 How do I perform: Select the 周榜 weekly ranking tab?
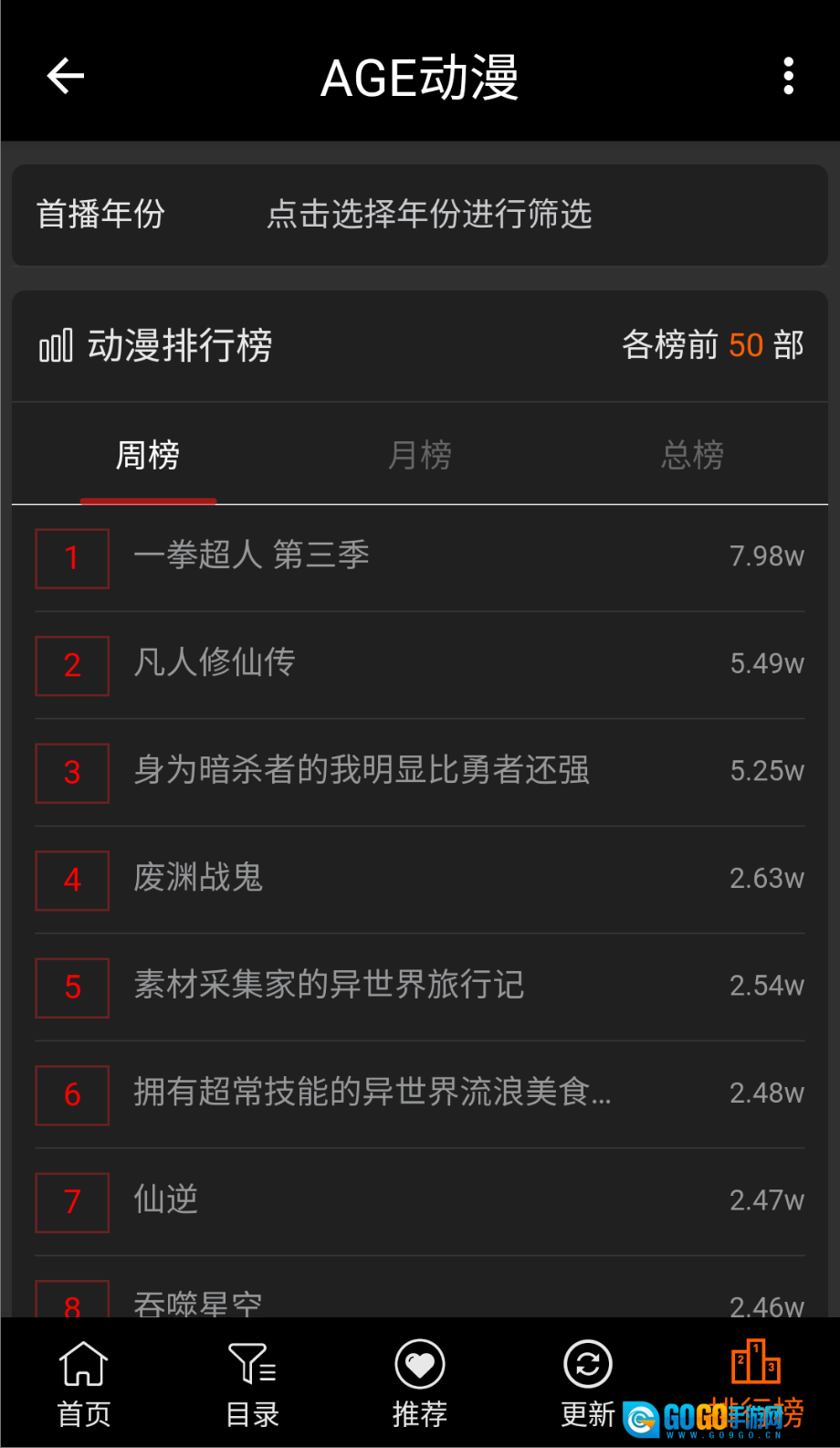[149, 455]
